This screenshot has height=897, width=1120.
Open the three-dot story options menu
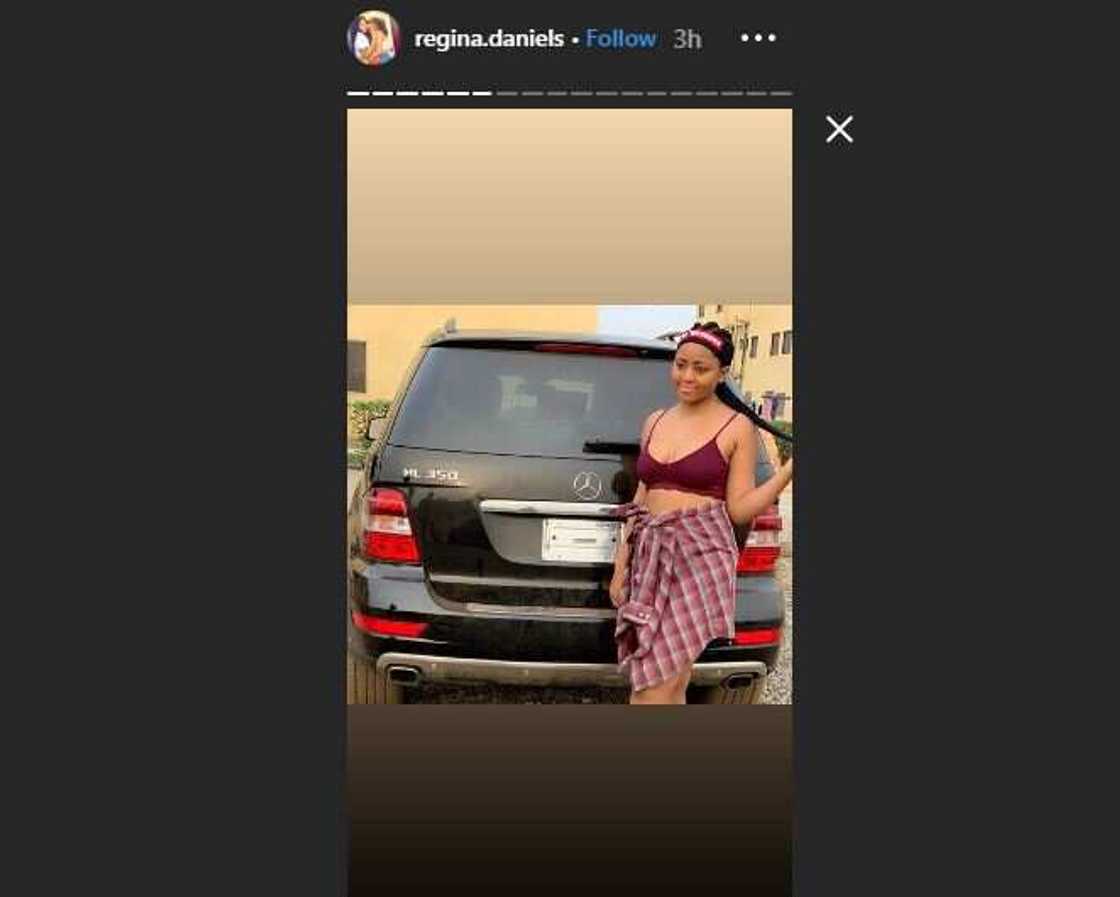757,38
